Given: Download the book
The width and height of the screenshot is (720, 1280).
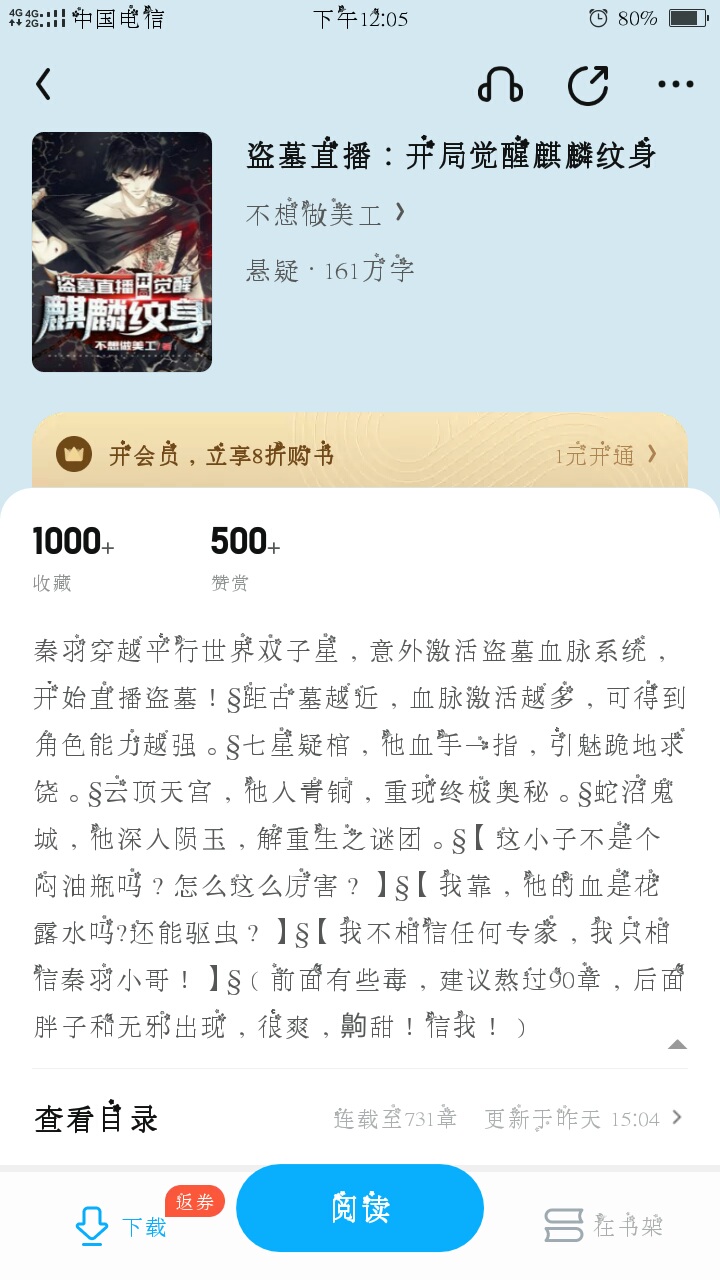Looking at the screenshot, I should pos(122,1224).
